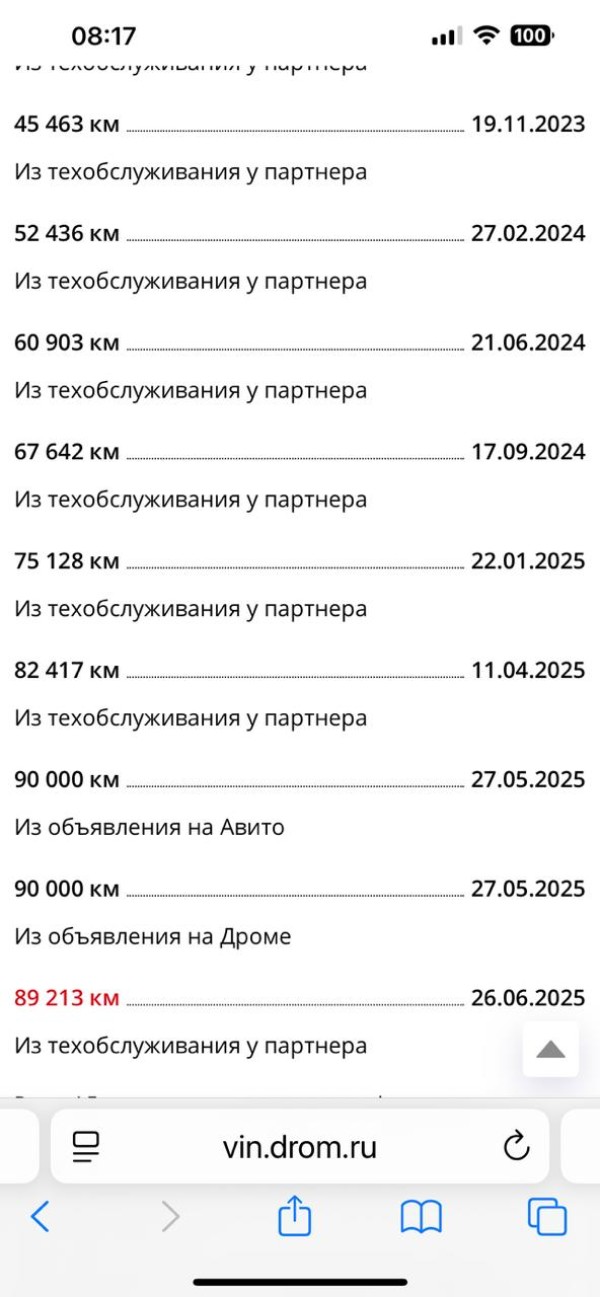600x1297 pixels.
Task: Go back to the previous page
Action: [40, 1216]
